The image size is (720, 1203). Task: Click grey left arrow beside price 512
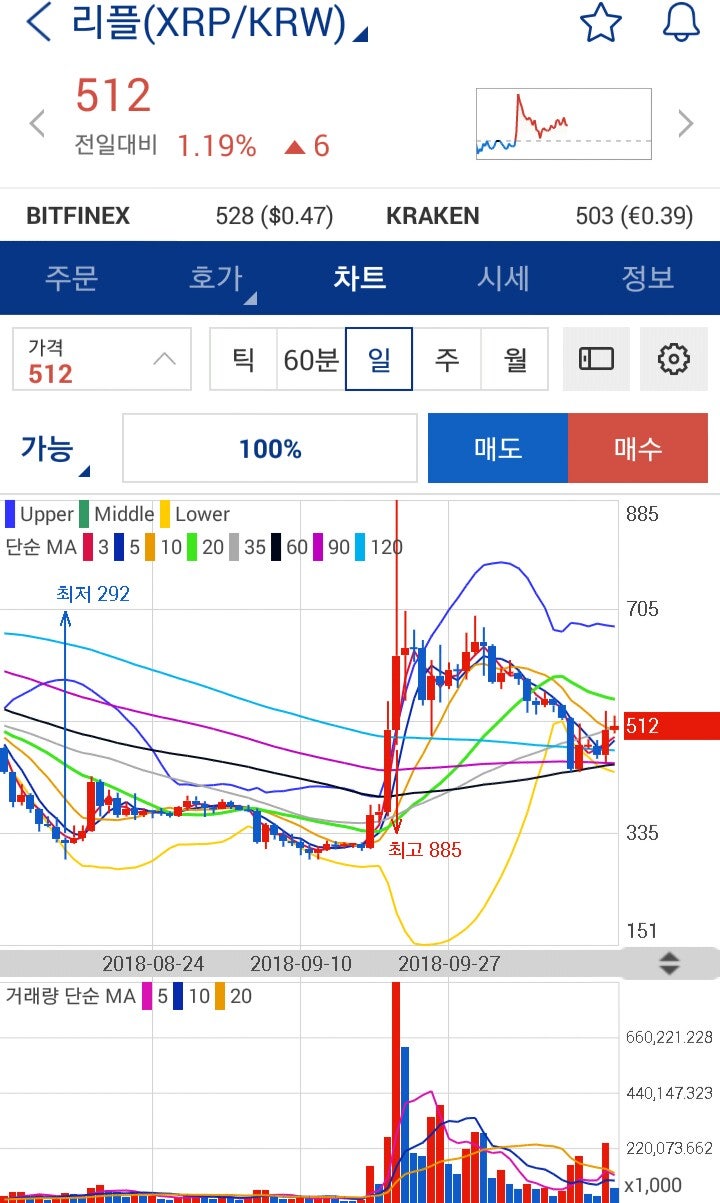tap(37, 123)
